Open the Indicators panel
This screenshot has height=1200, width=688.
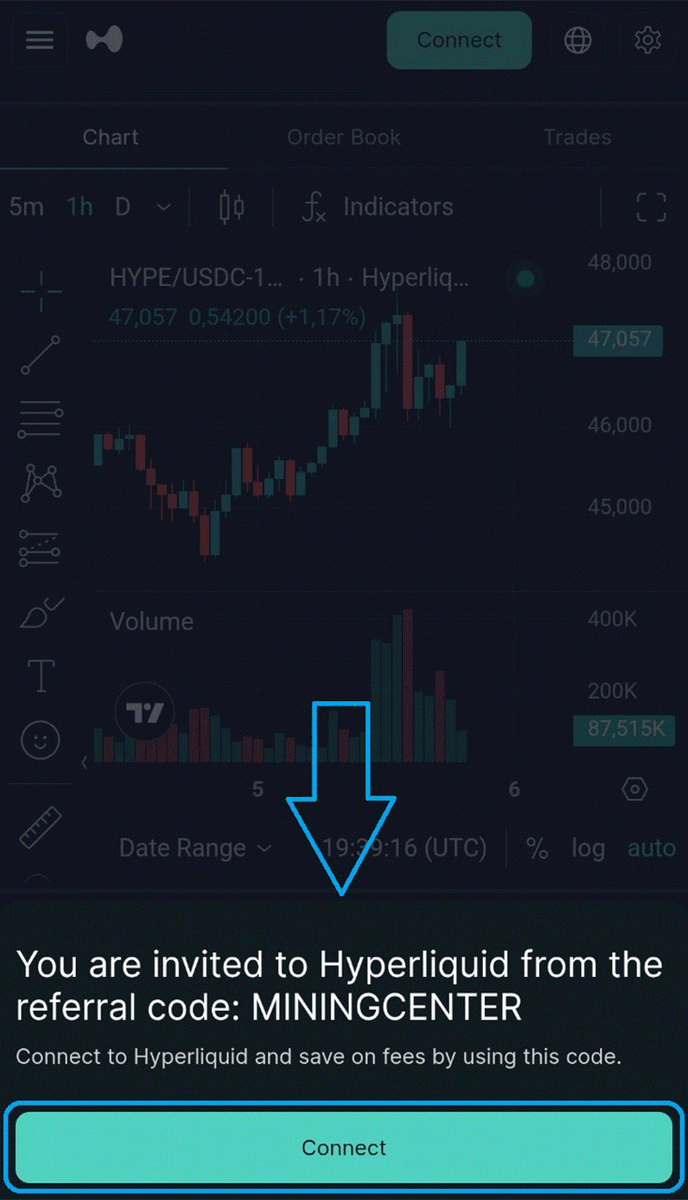click(378, 207)
